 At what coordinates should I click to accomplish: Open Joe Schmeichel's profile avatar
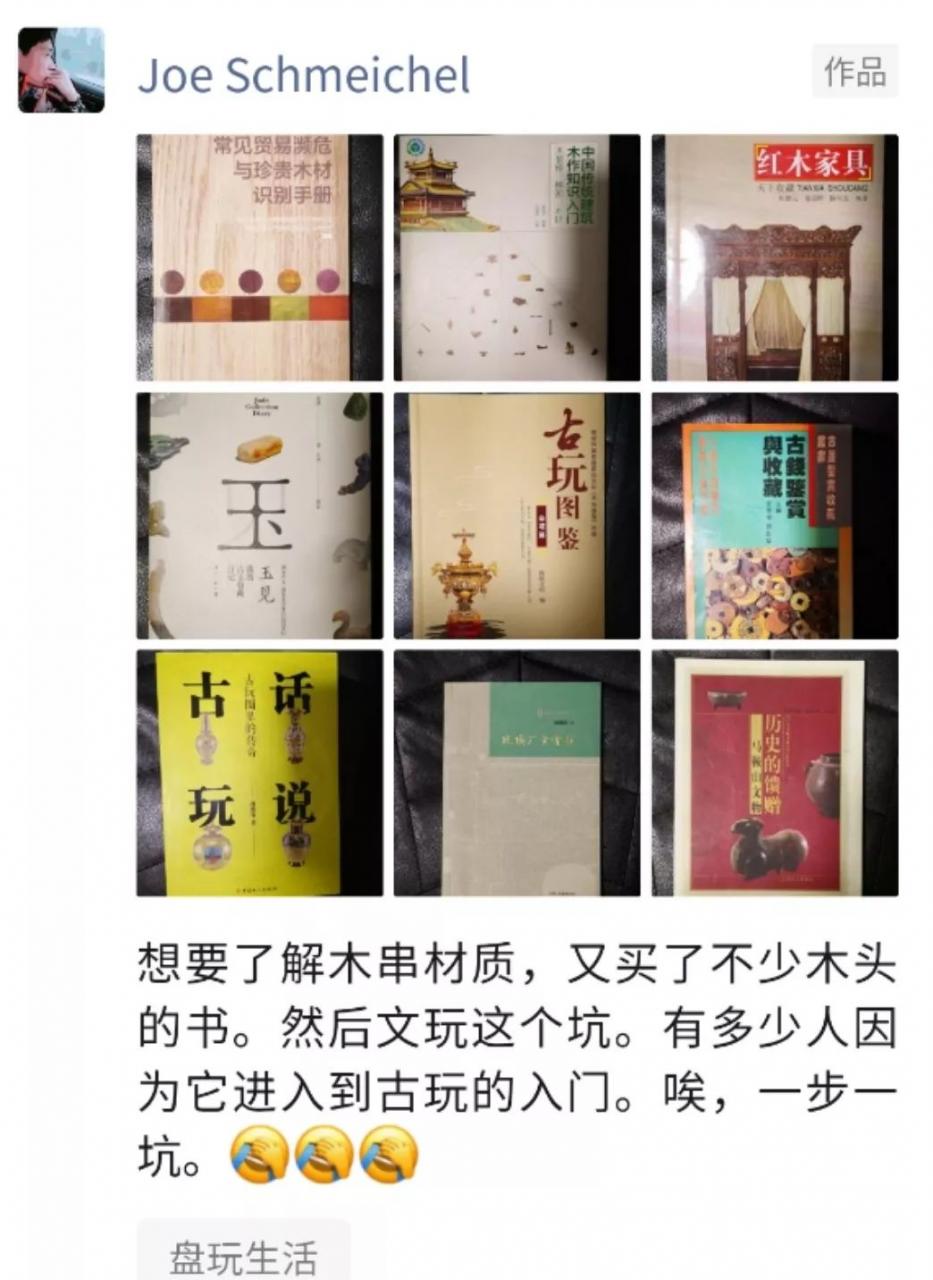point(61,70)
